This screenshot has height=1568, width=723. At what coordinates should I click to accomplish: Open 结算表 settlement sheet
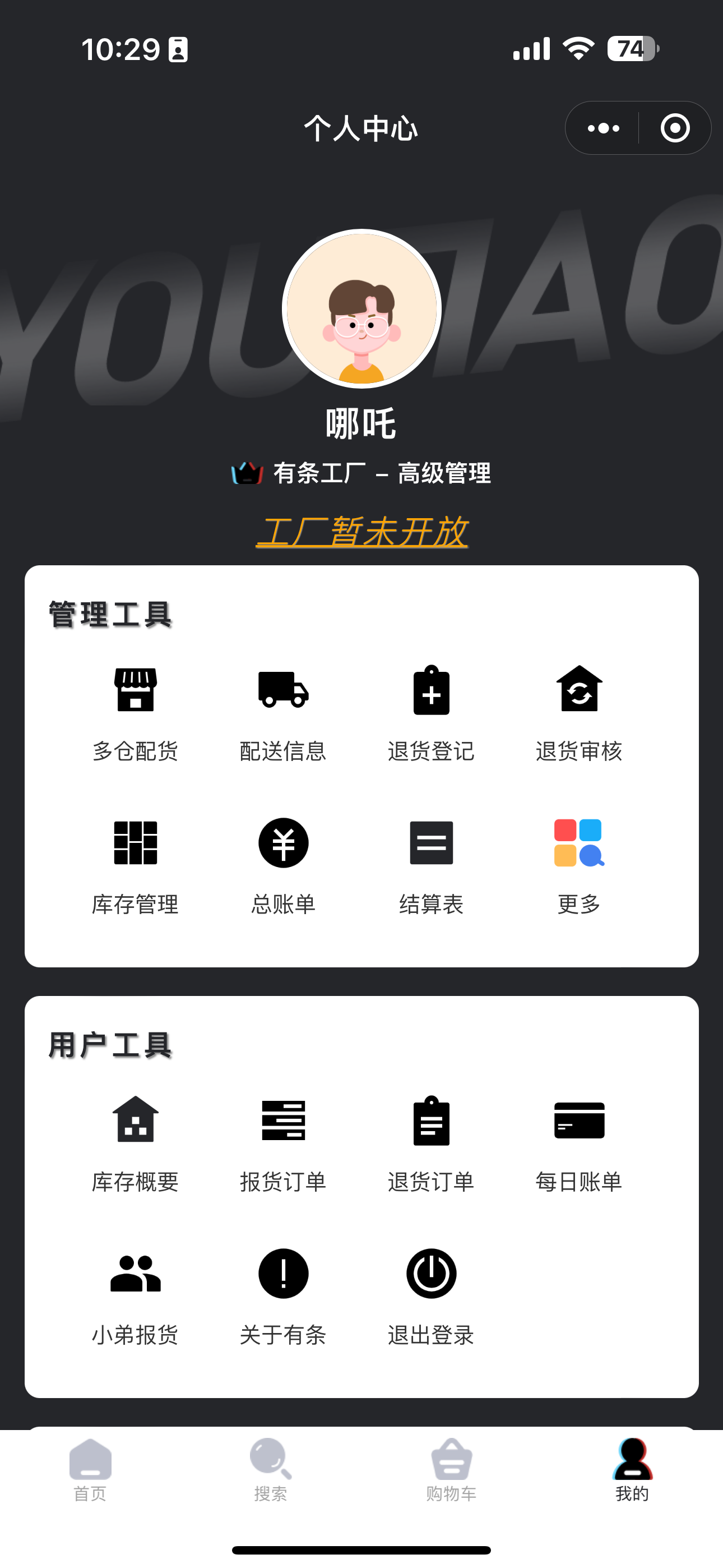click(431, 865)
